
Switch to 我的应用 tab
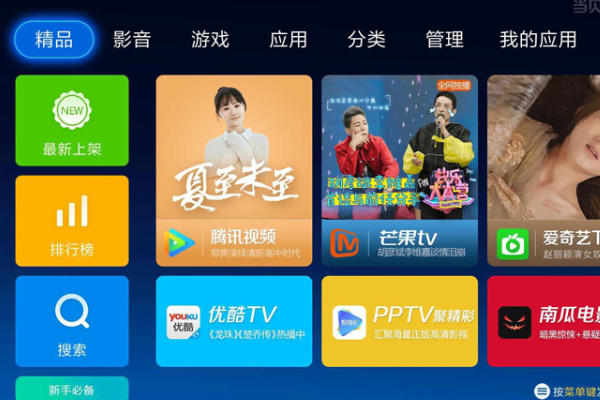(538, 40)
